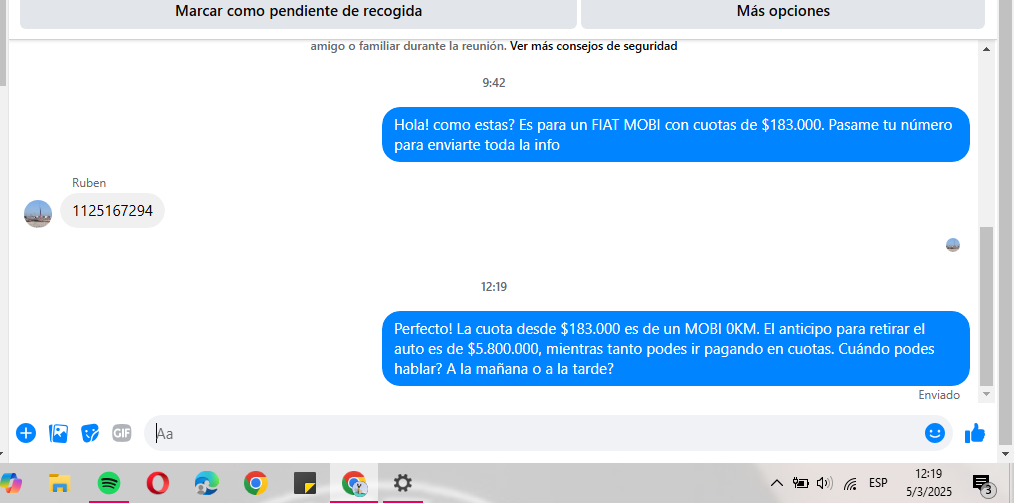Tap Marcar como pendiente de recogida button
Screen dimensions: 1014x503
[298, 12]
